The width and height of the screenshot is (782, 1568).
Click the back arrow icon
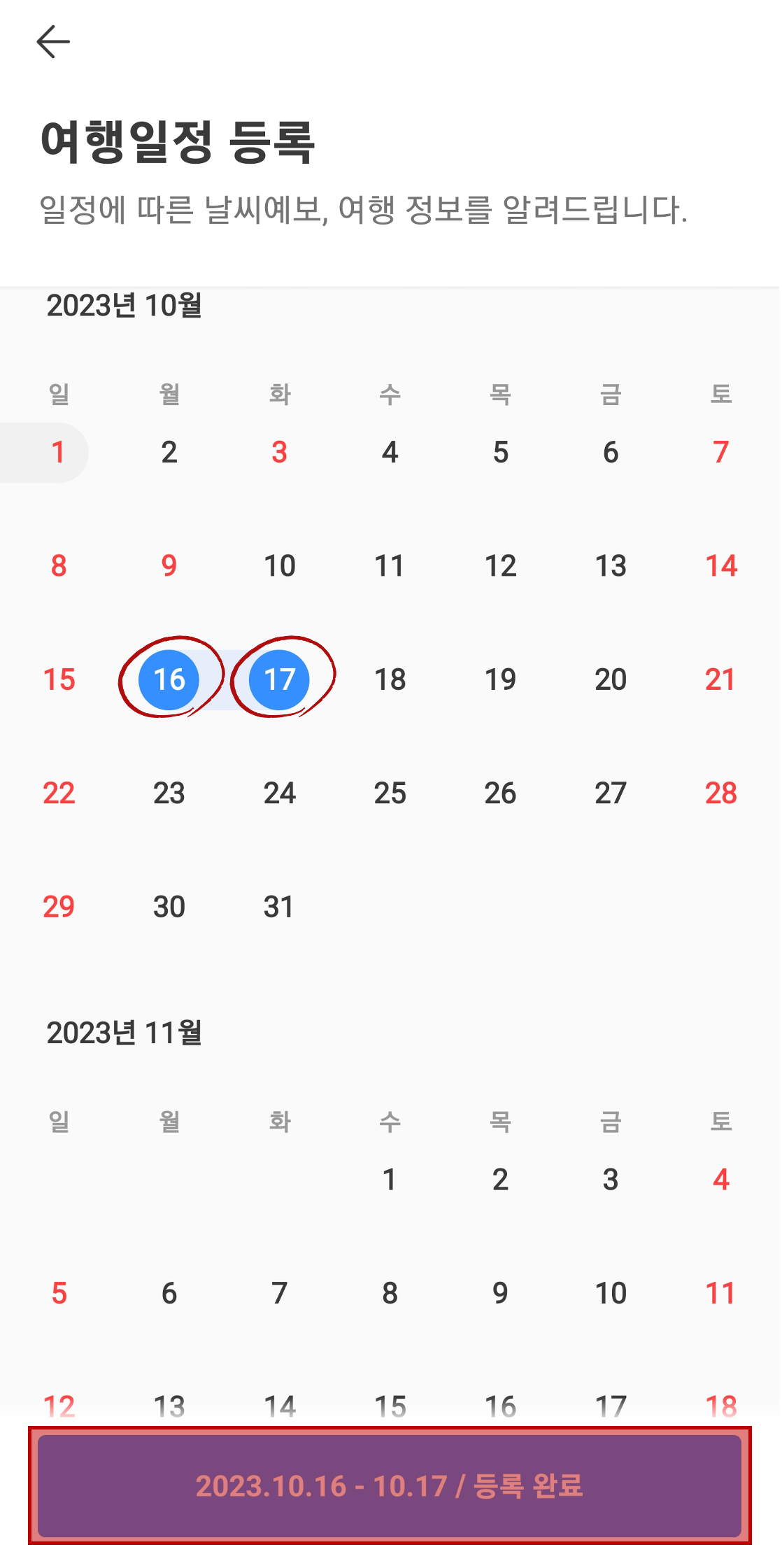pos(55,42)
